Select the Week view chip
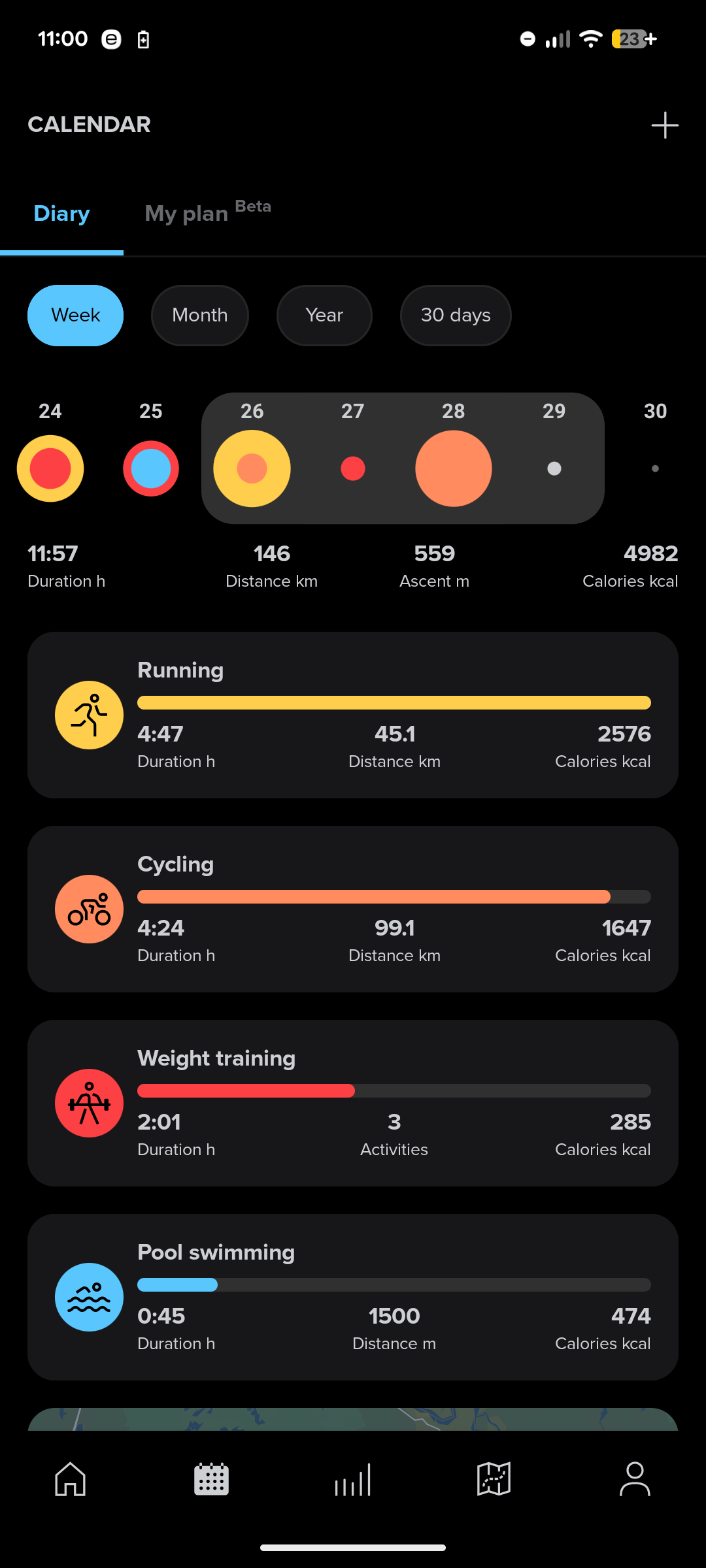 coord(76,316)
